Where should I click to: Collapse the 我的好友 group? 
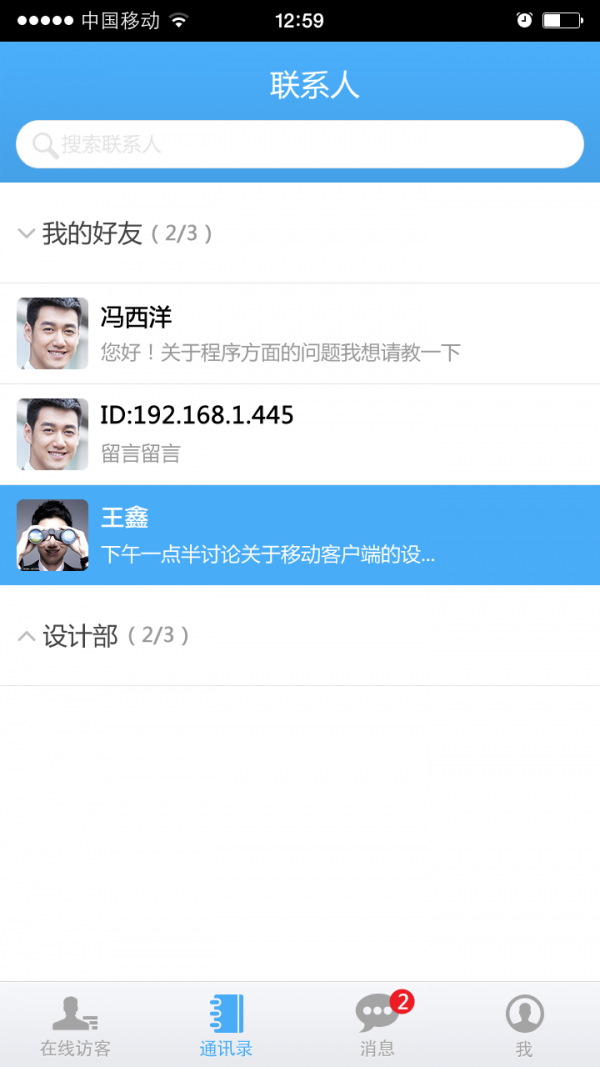[115, 234]
